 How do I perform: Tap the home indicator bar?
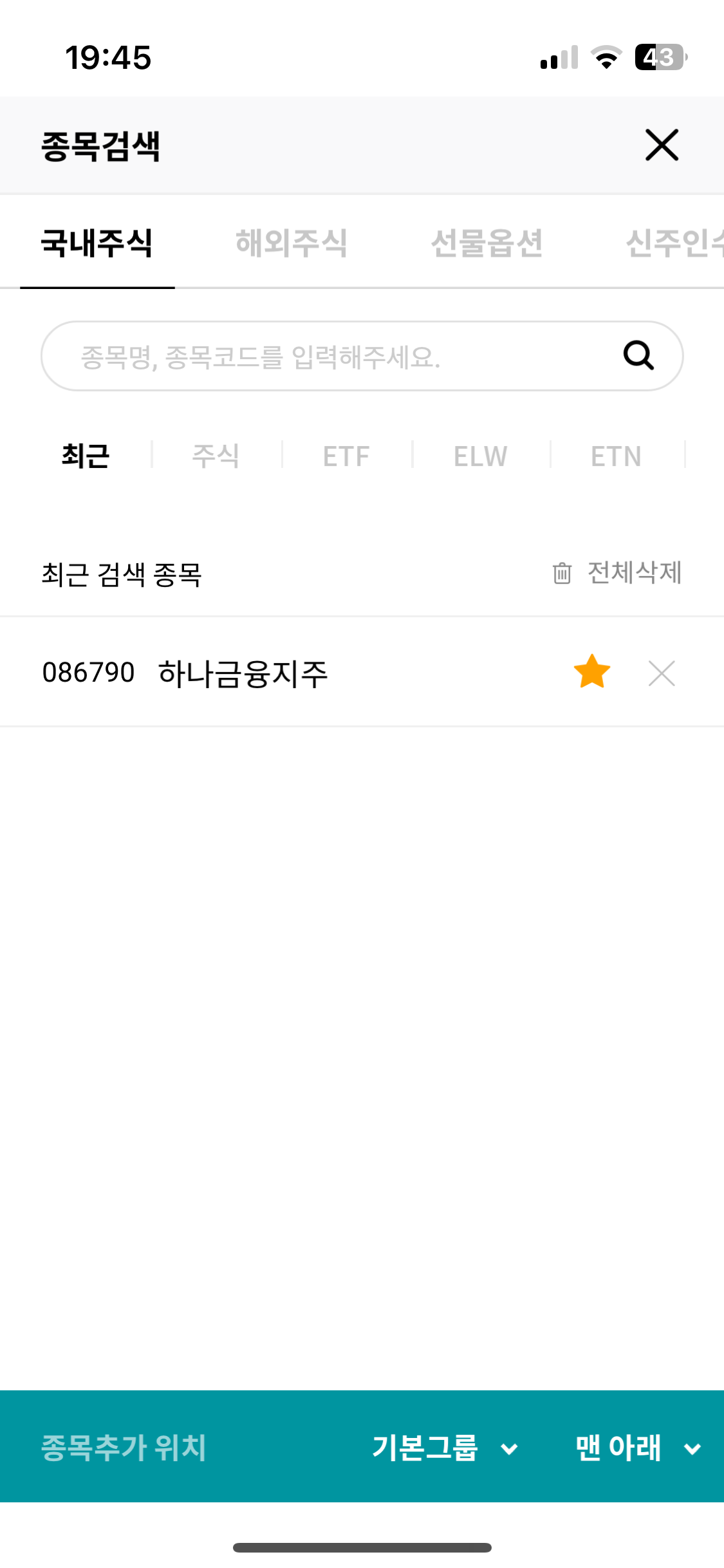coord(362,1546)
